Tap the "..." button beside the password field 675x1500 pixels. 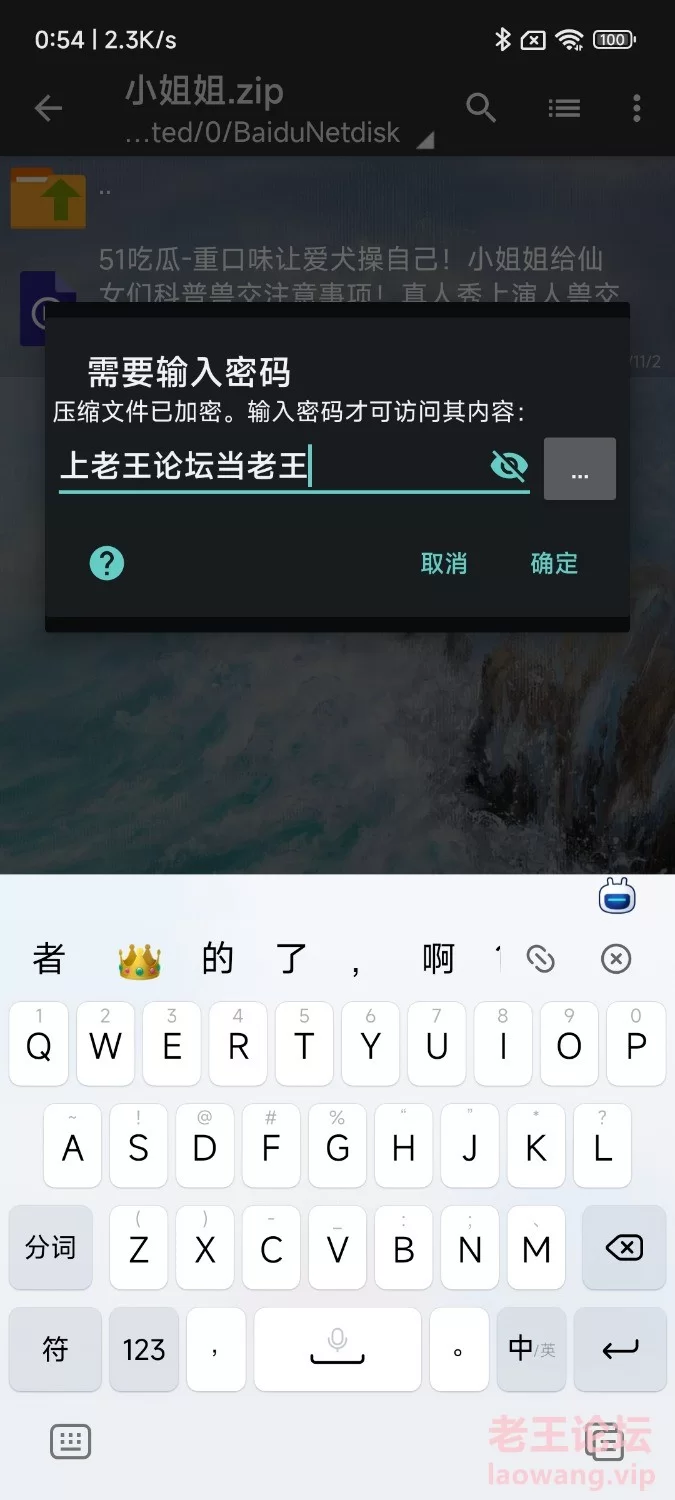click(580, 469)
